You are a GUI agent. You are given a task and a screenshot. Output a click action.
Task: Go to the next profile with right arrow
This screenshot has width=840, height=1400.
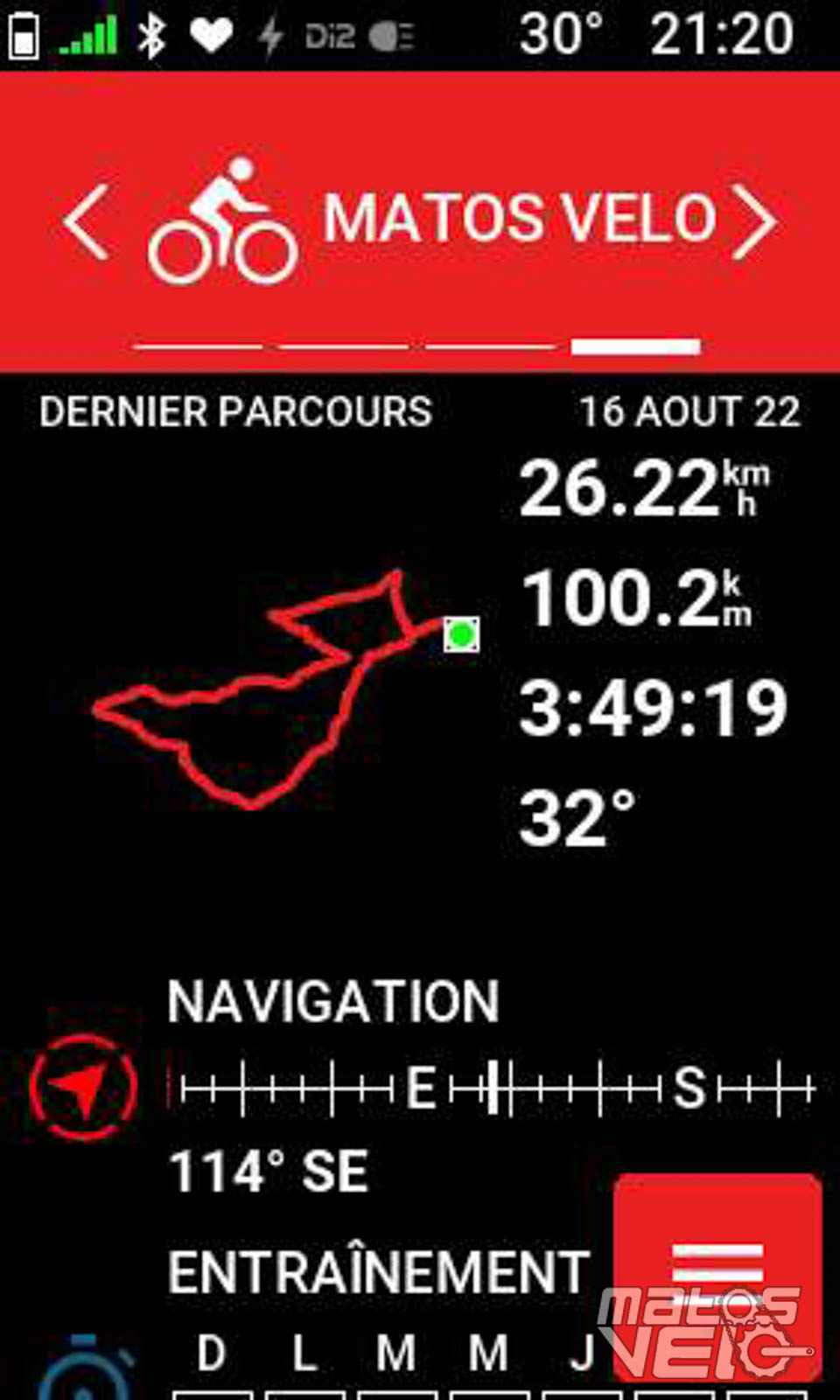coord(754,222)
